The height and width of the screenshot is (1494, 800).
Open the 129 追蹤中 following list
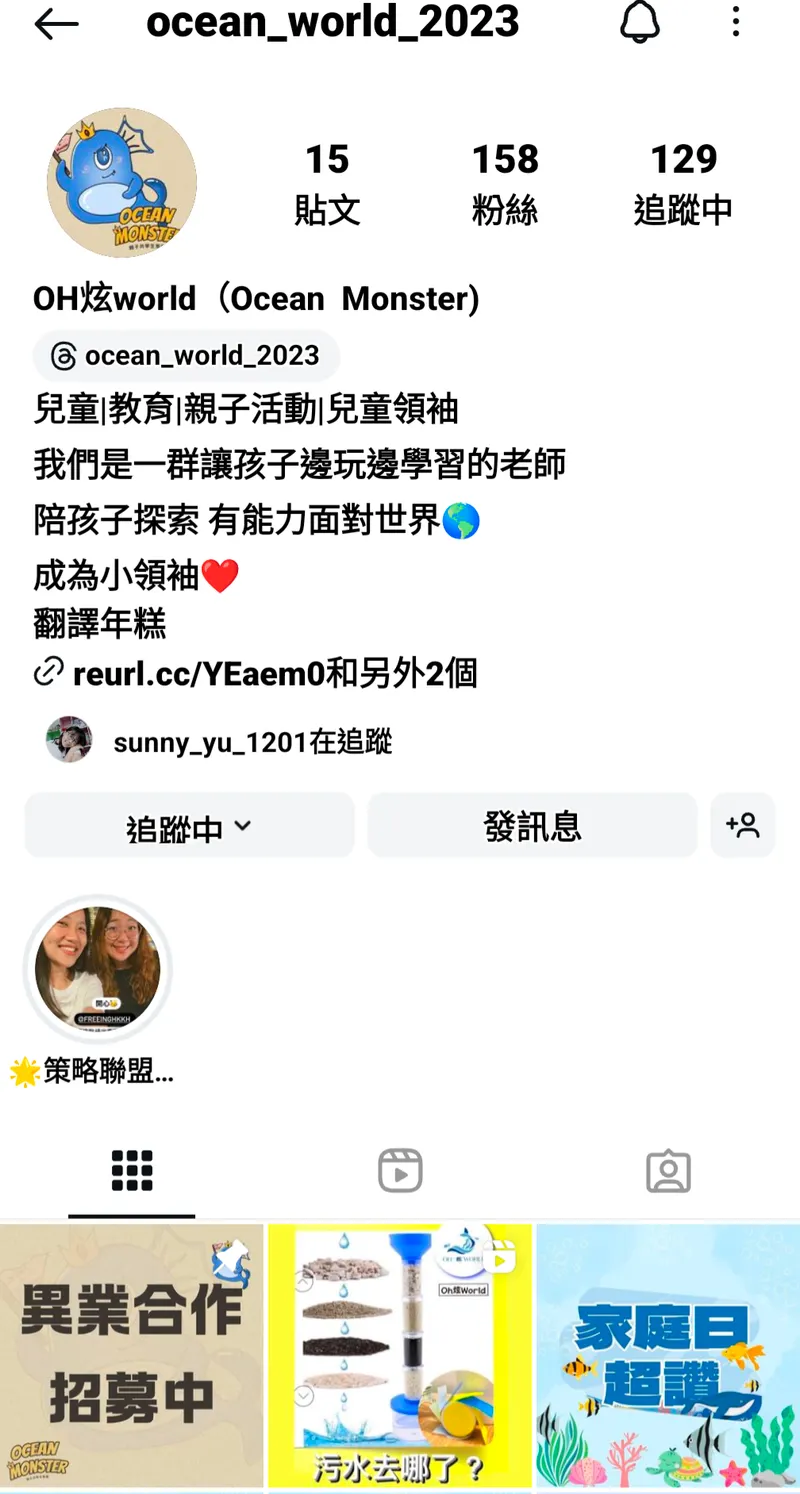coord(683,183)
